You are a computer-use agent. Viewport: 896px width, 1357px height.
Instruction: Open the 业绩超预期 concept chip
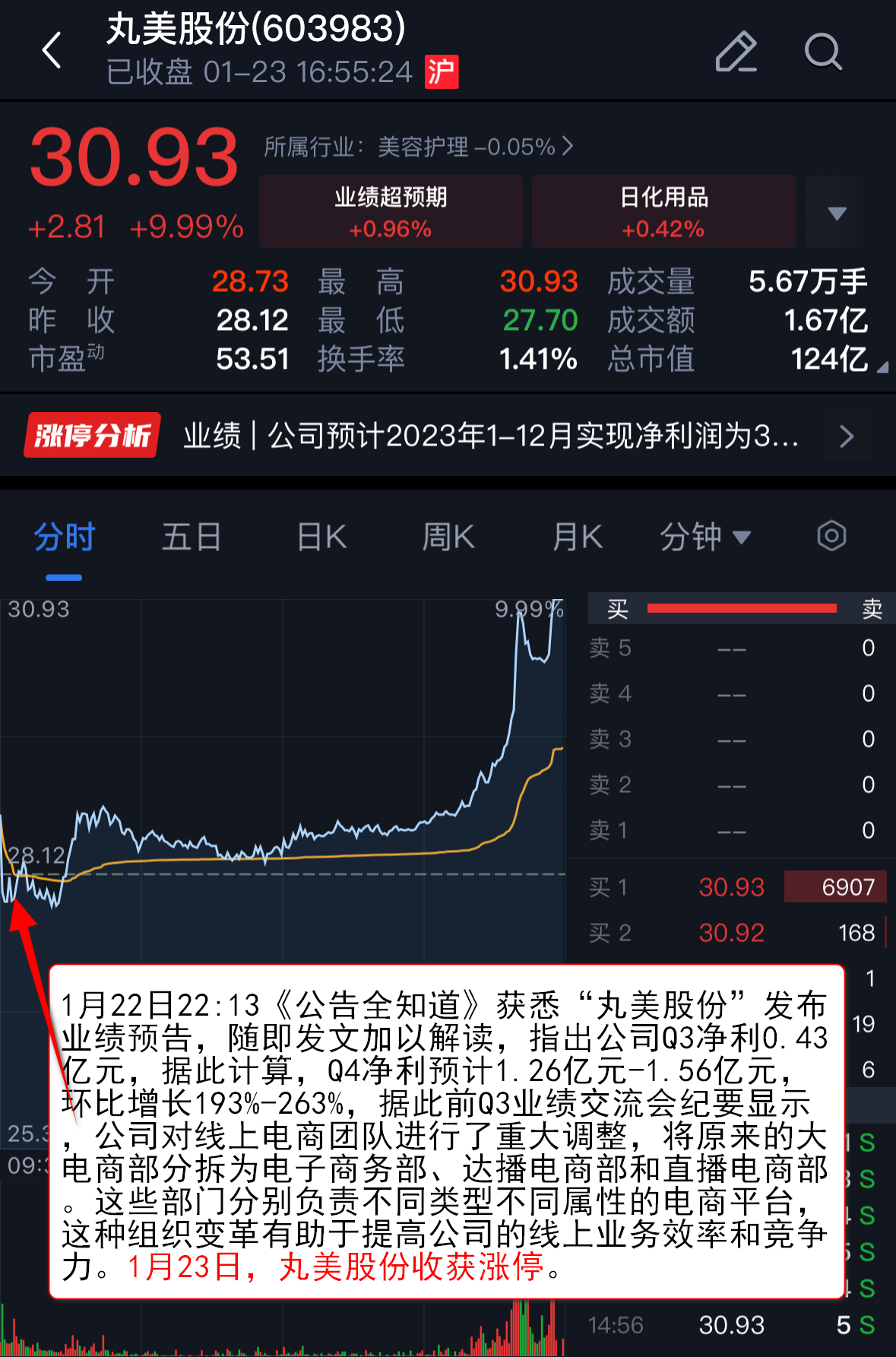pyautogui.click(x=391, y=211)
